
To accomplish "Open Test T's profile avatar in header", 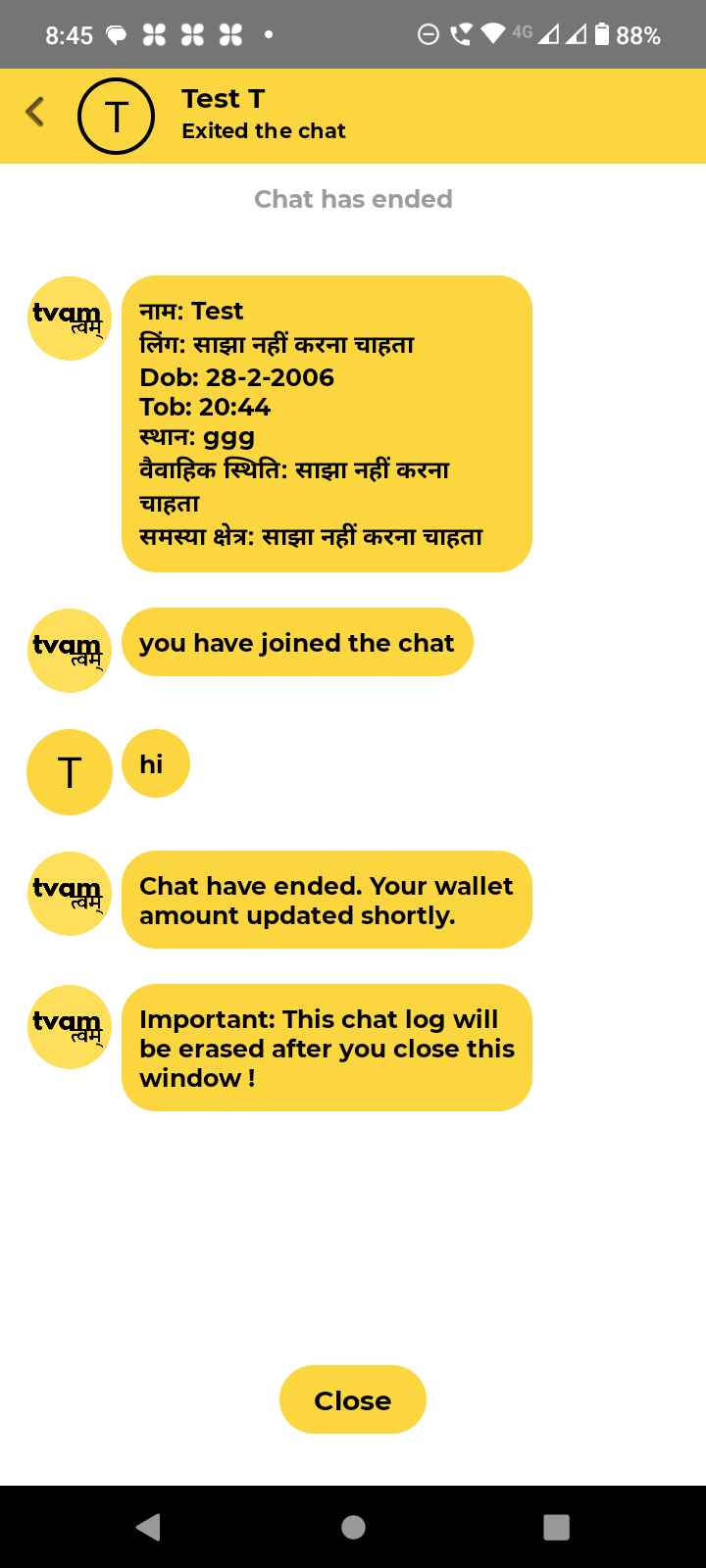I will tap(116, 116).
